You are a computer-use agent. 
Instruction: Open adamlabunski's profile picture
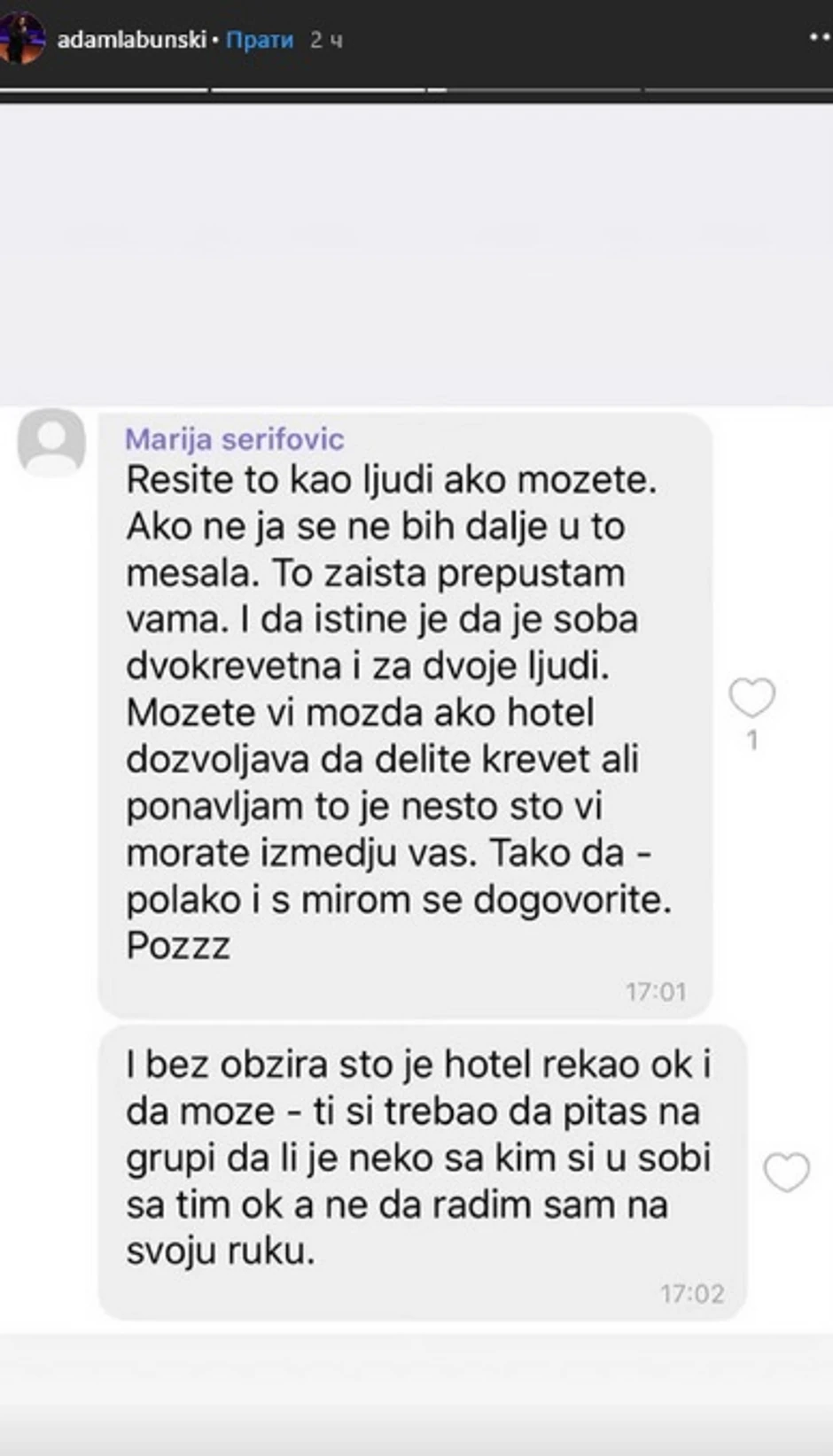21,38
